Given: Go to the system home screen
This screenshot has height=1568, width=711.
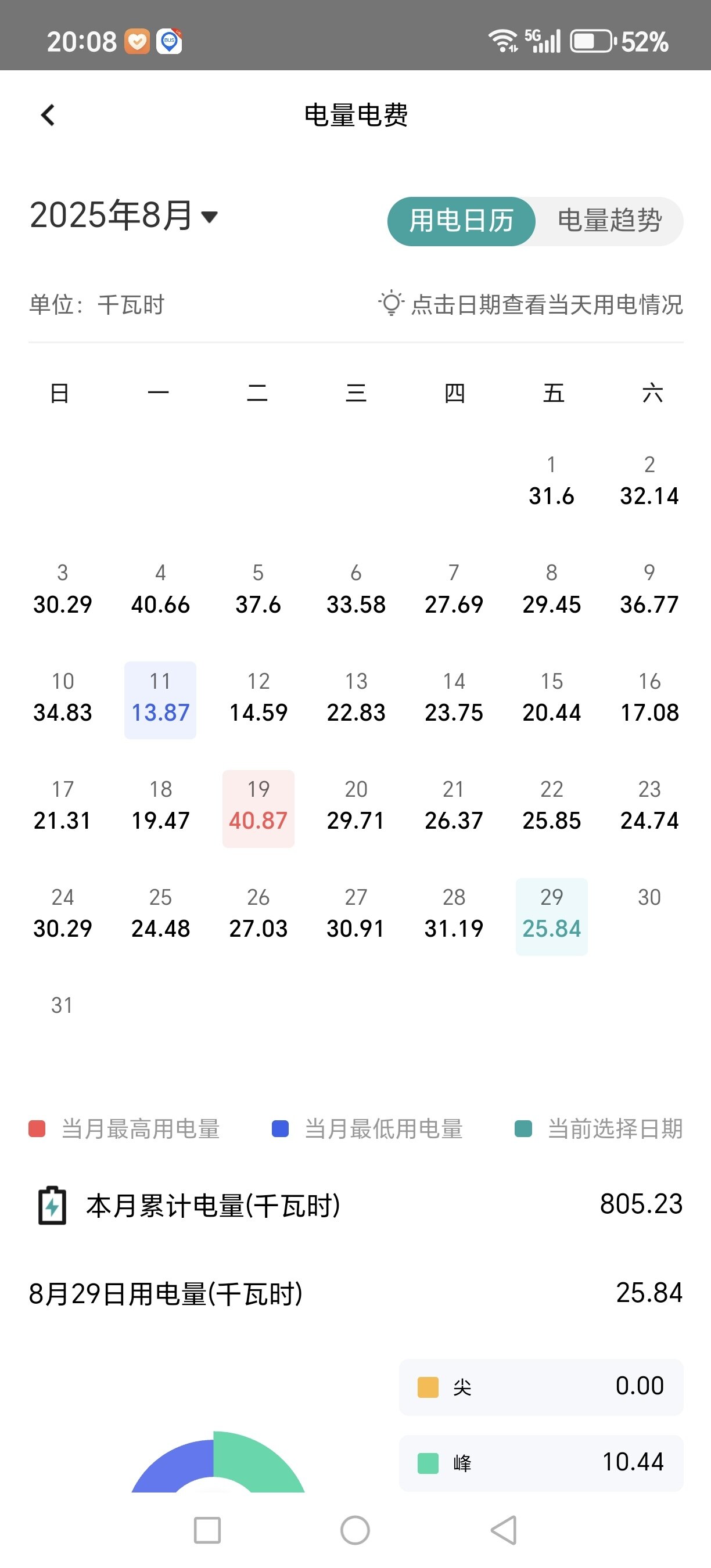Looking at the screenshot, I should [x=355, y=1530].
